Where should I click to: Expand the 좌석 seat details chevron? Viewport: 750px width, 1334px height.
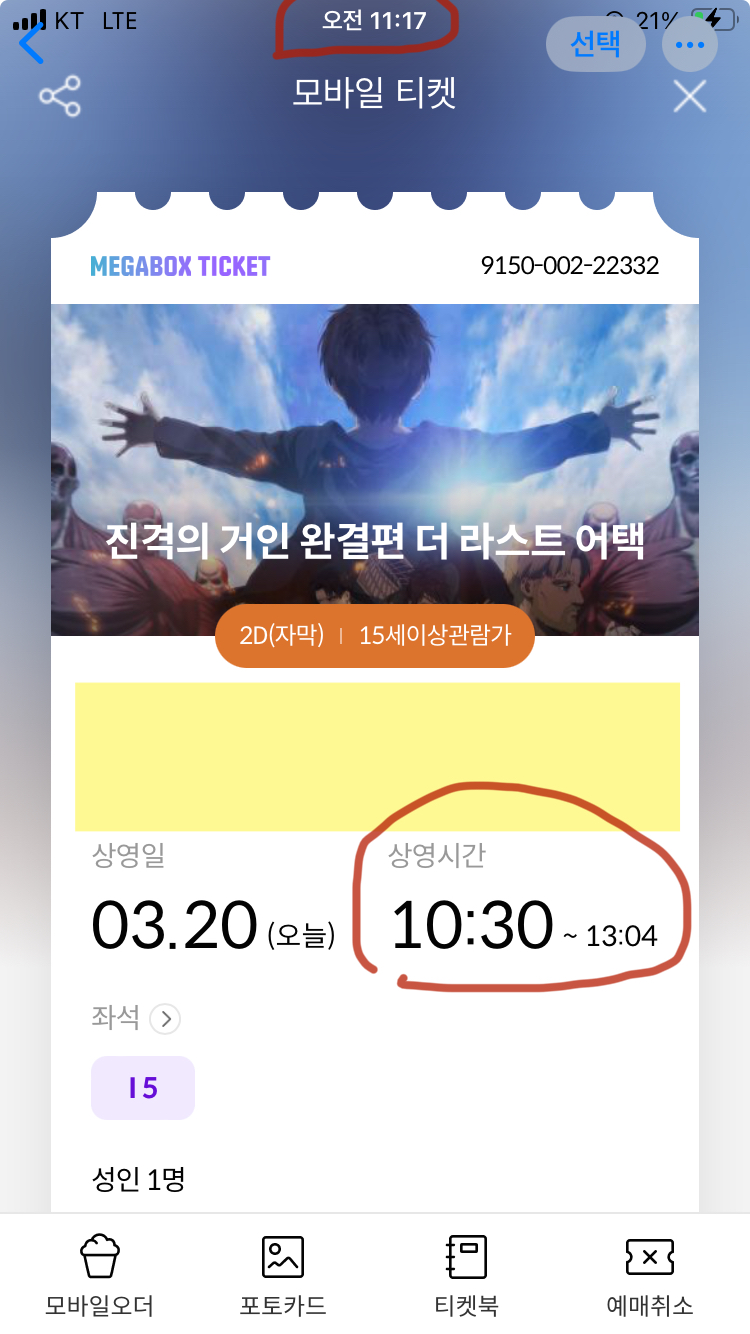165,1019
